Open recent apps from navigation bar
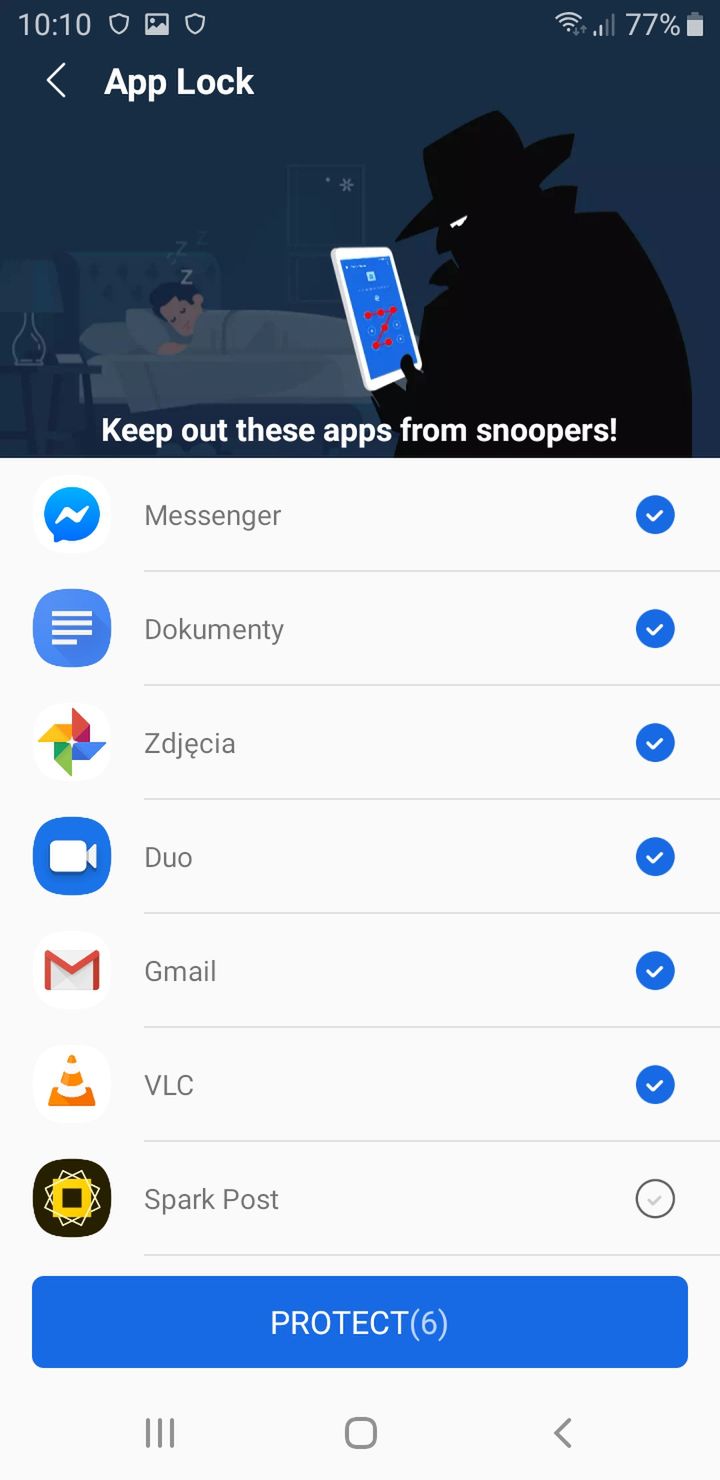This screenshot has height=1480, width=720. point(160,1433)
